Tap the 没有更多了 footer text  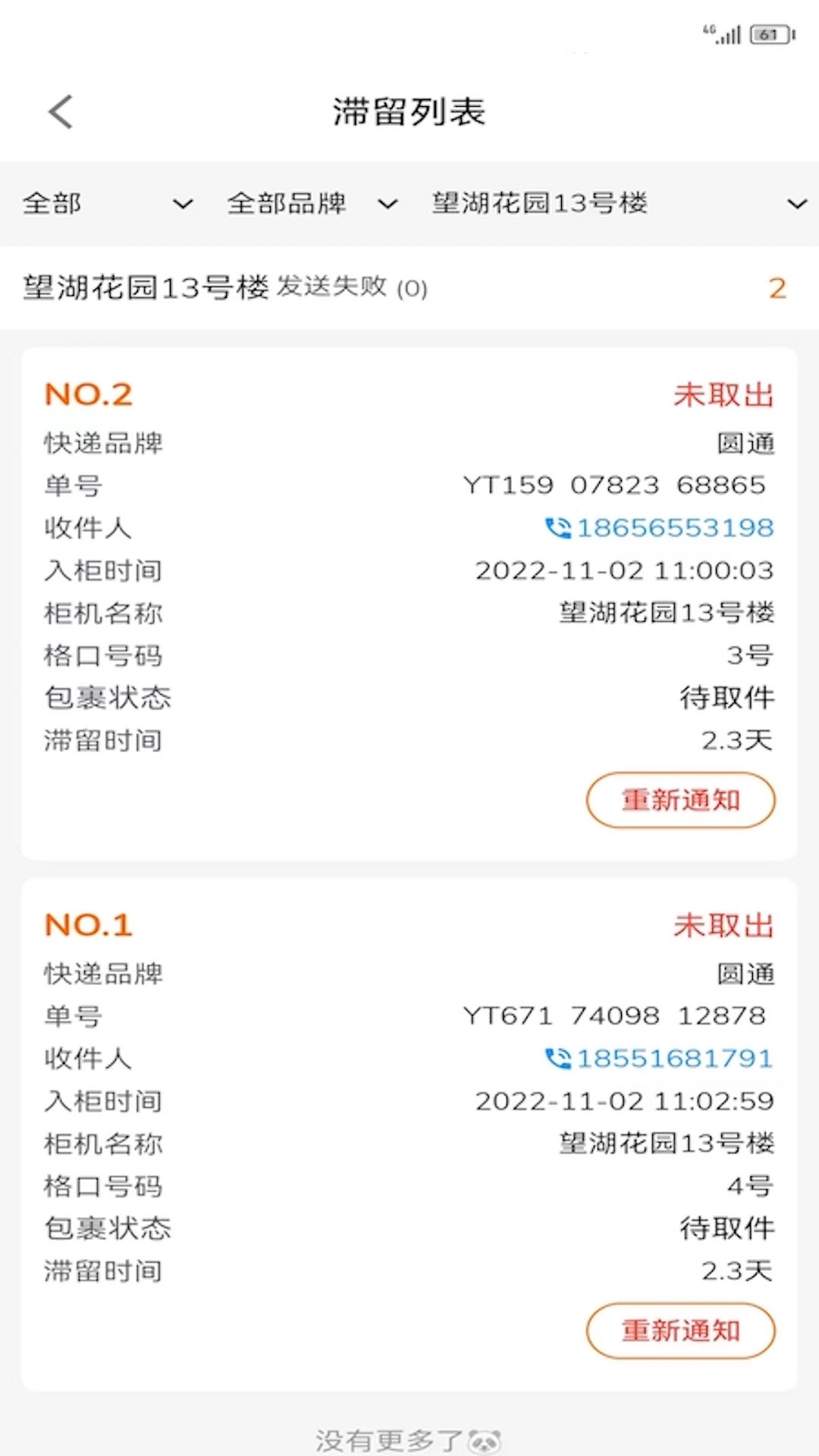pyautogui.click(x=387, y=1437)
